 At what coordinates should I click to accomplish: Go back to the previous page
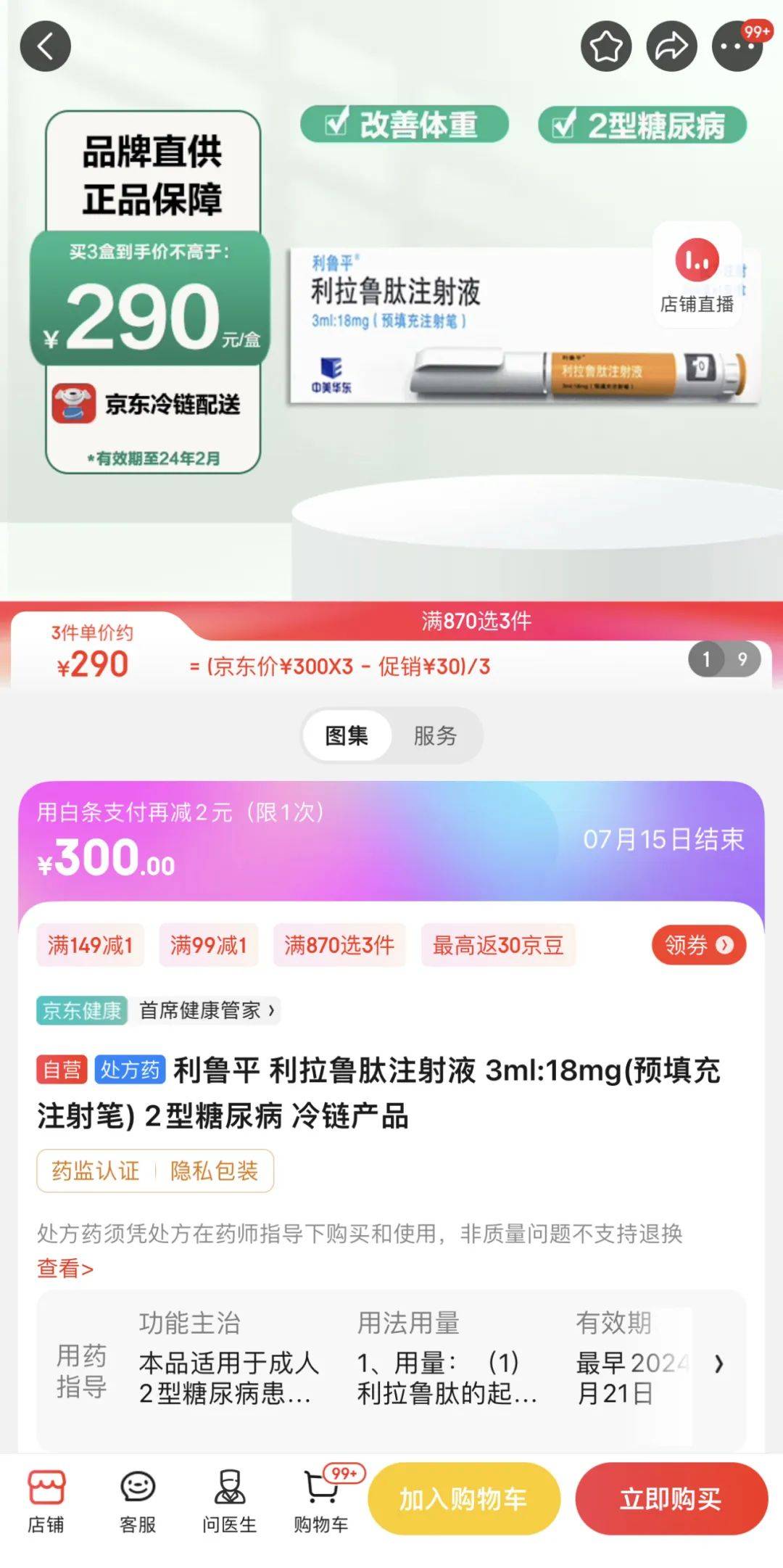click(x=46, y=47)
